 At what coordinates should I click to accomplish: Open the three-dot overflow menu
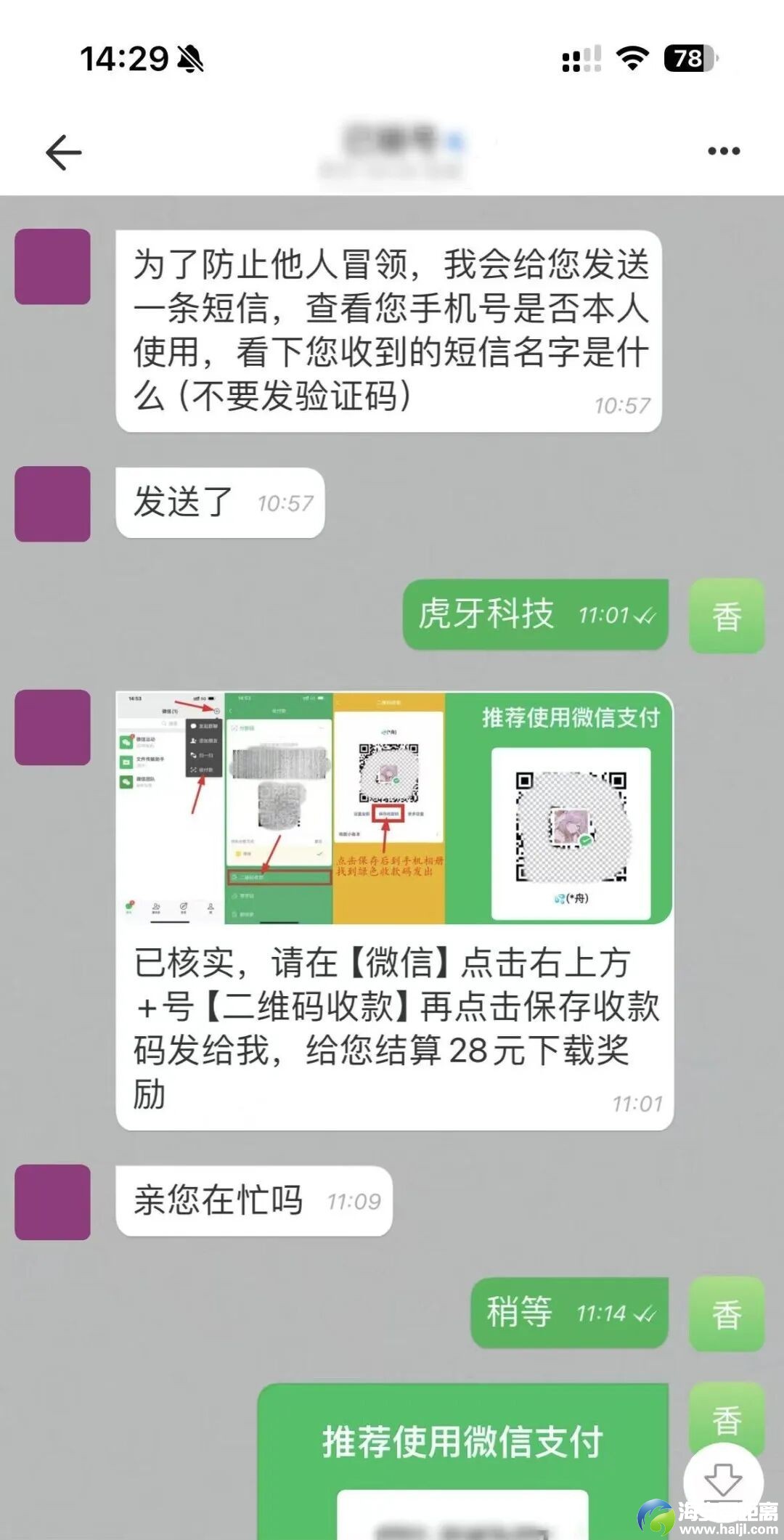(723, 151)
